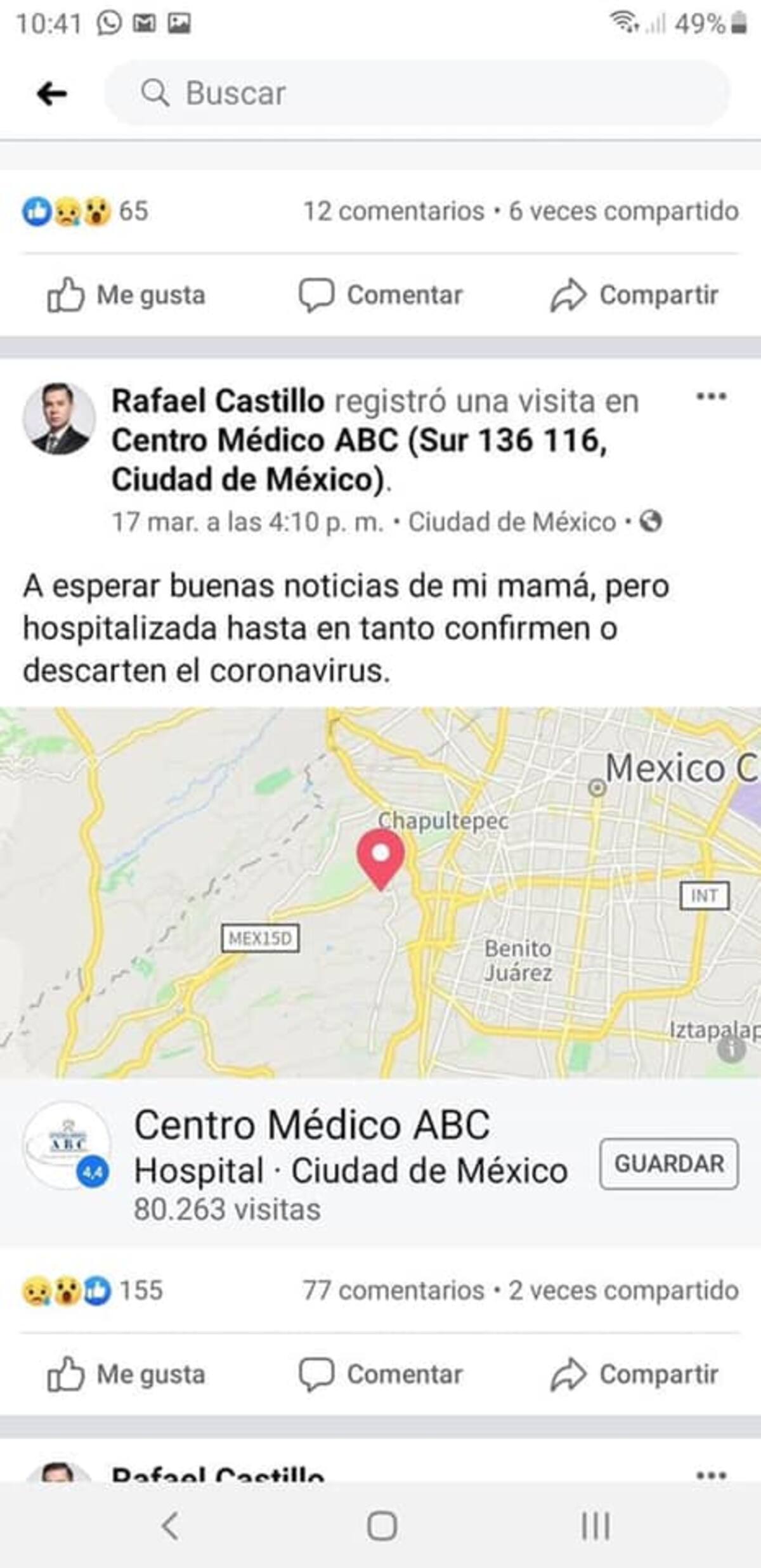Comment on the coronavirus hospitalization post
761x1568 pixels.
380,1375
